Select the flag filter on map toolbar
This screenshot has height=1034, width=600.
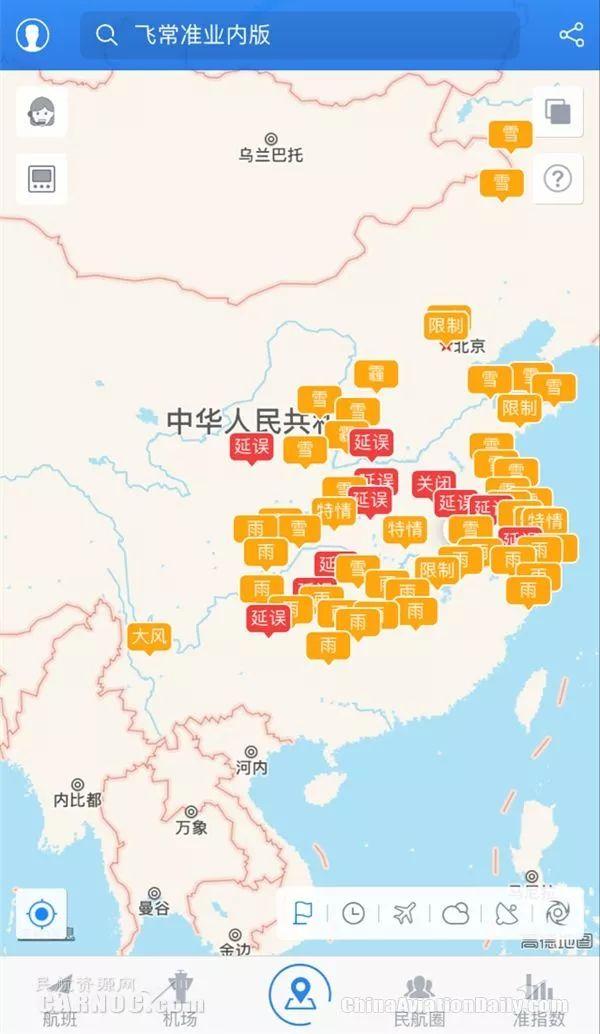coord(302,913)
